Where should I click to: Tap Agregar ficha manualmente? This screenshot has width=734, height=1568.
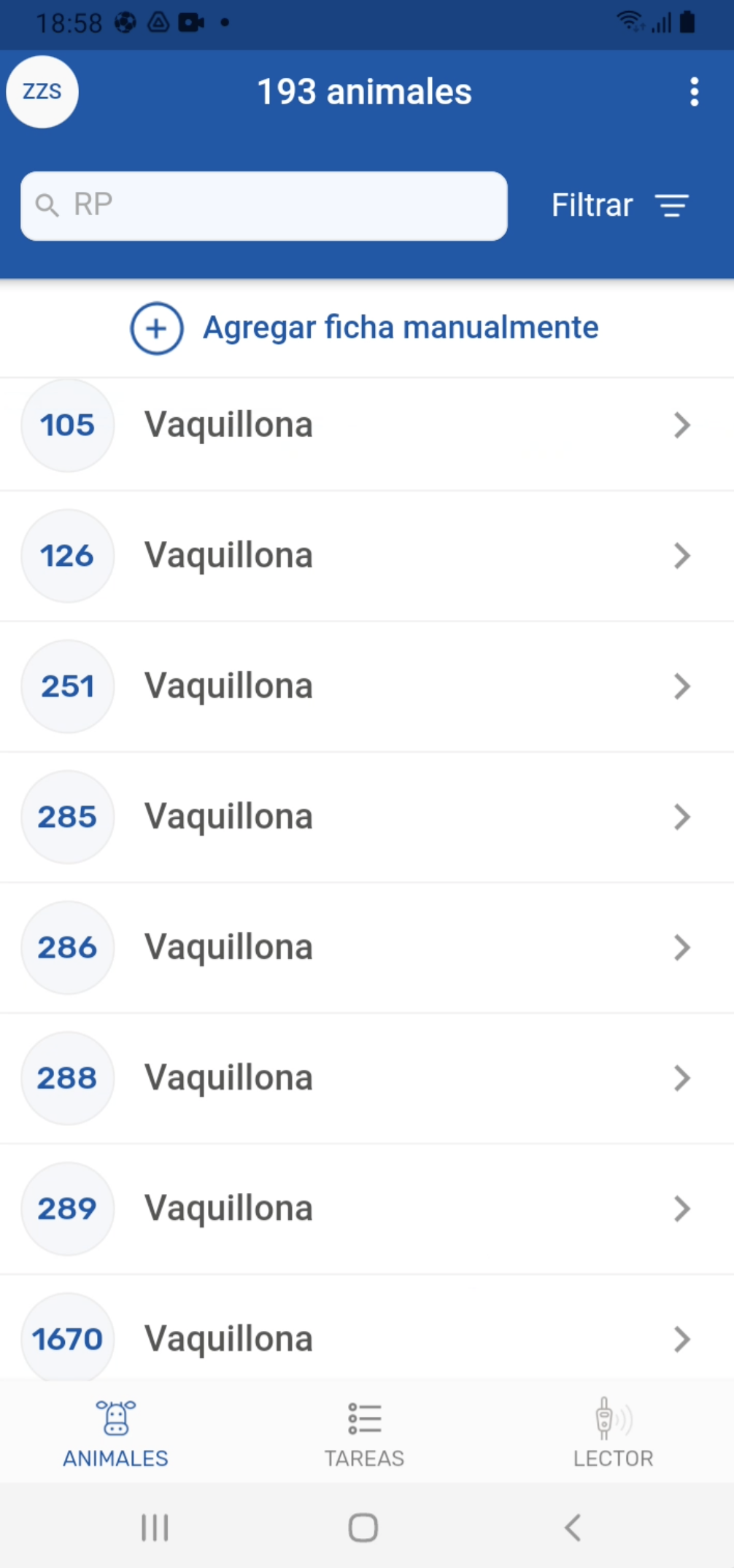(x=365, y=328)
